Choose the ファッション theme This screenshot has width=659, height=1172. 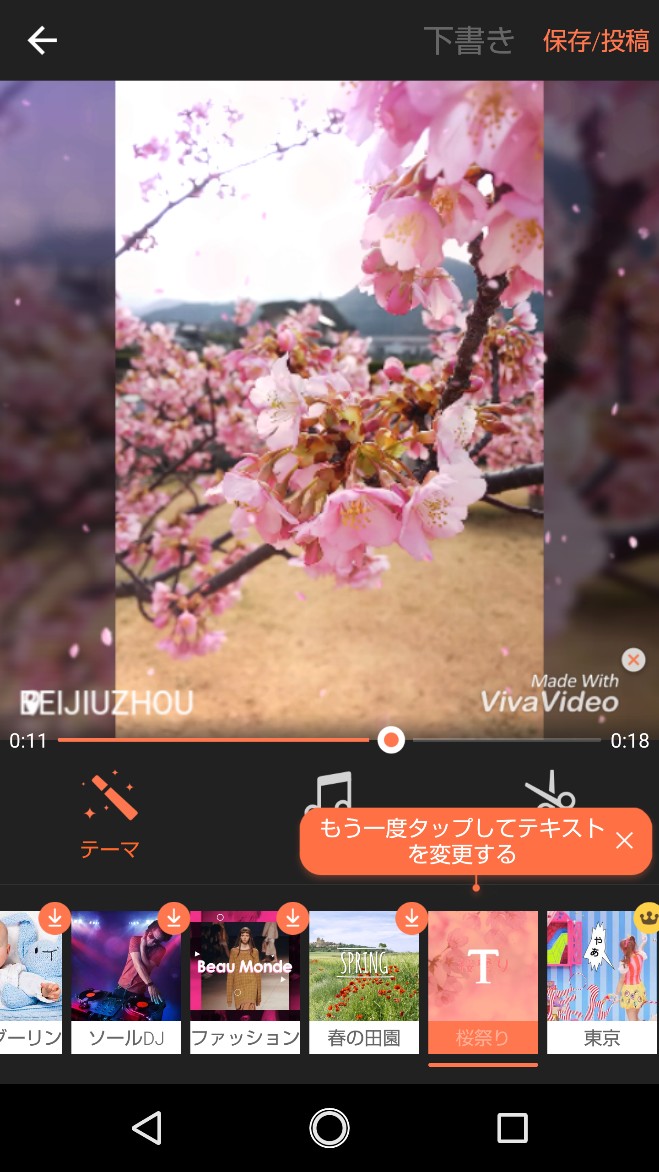point(245,981)
